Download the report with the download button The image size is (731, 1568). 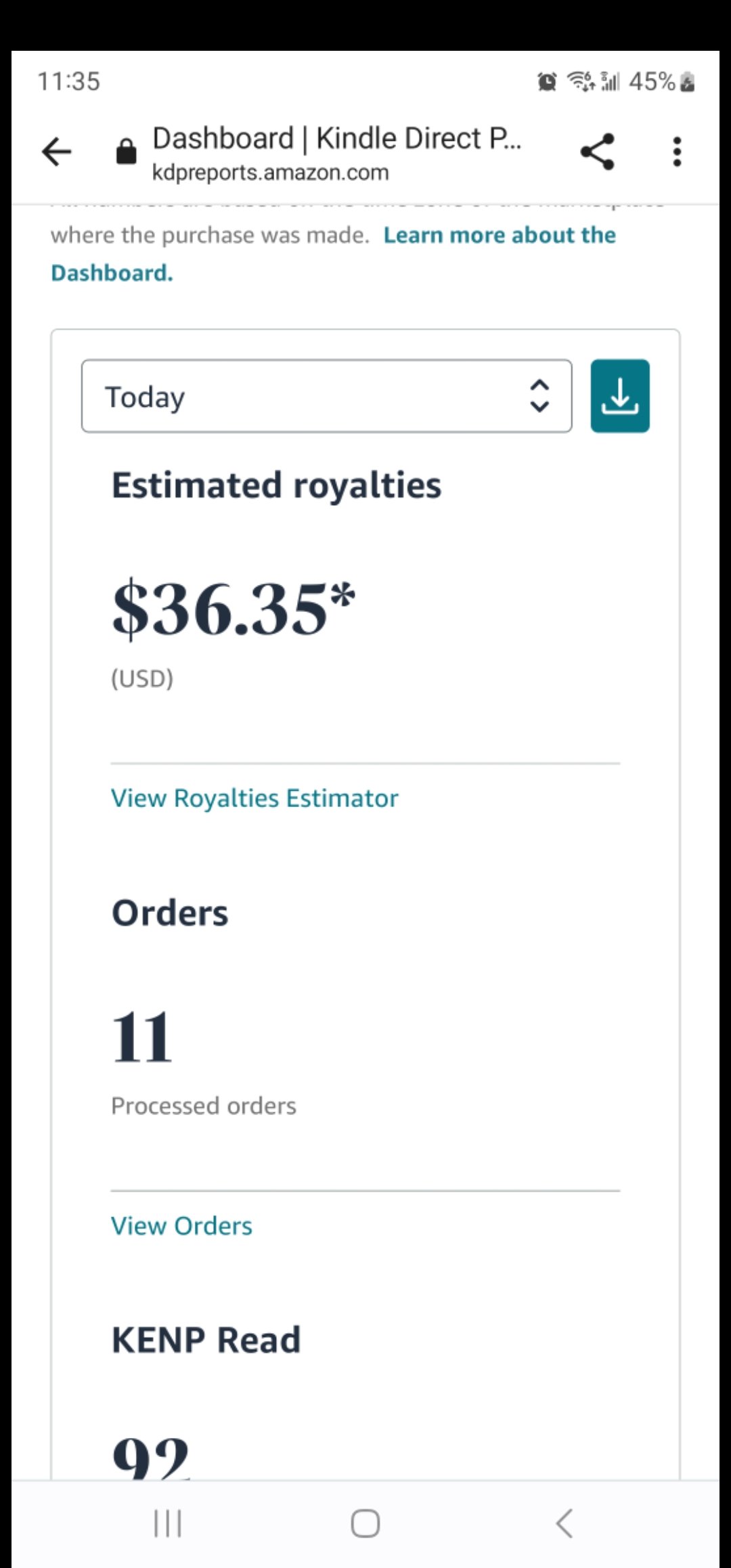(619, 397)
